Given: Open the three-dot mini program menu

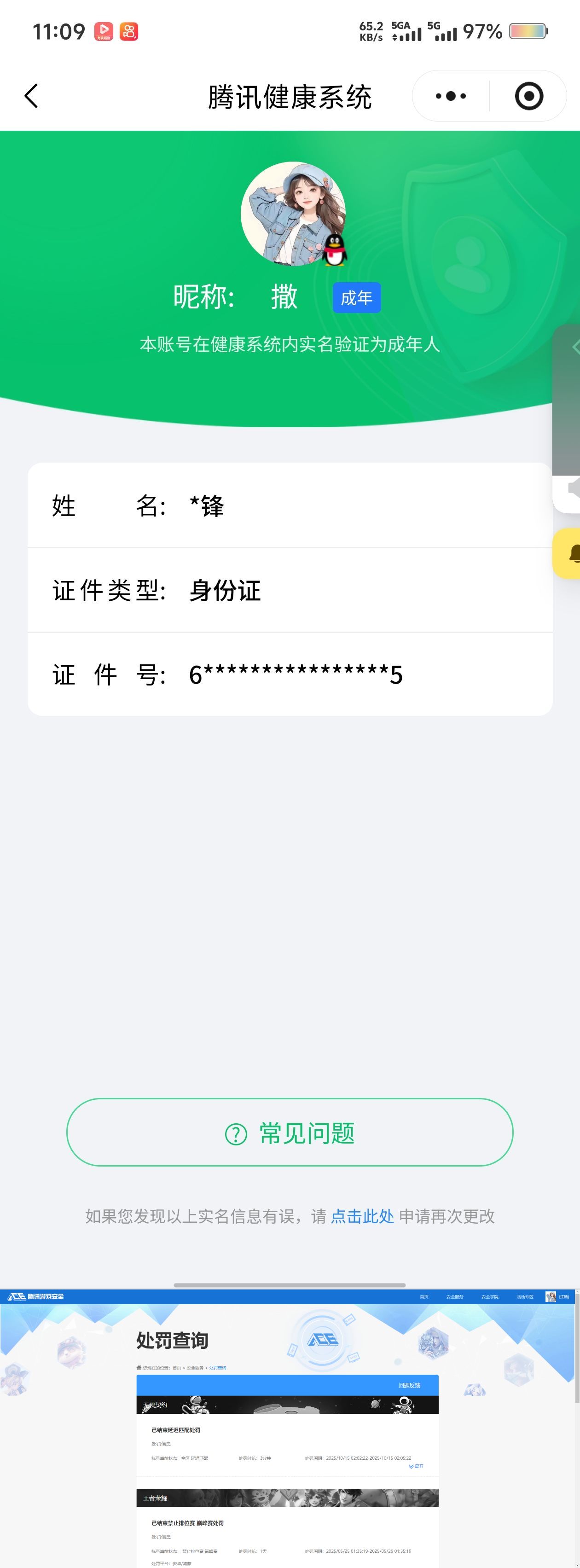Looking at the screenshot, I should (451, 96).
